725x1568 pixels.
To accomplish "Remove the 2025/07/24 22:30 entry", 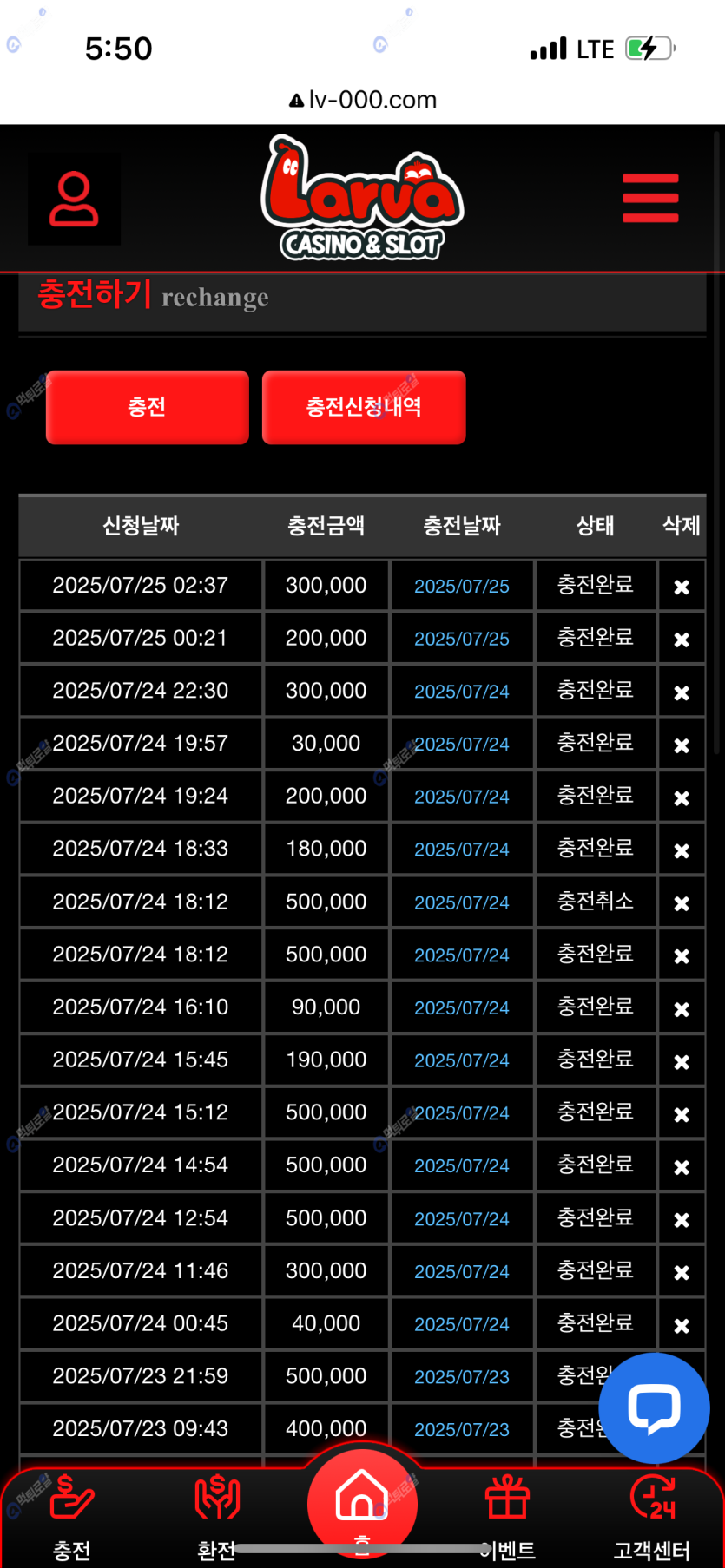I will point(682,692).
